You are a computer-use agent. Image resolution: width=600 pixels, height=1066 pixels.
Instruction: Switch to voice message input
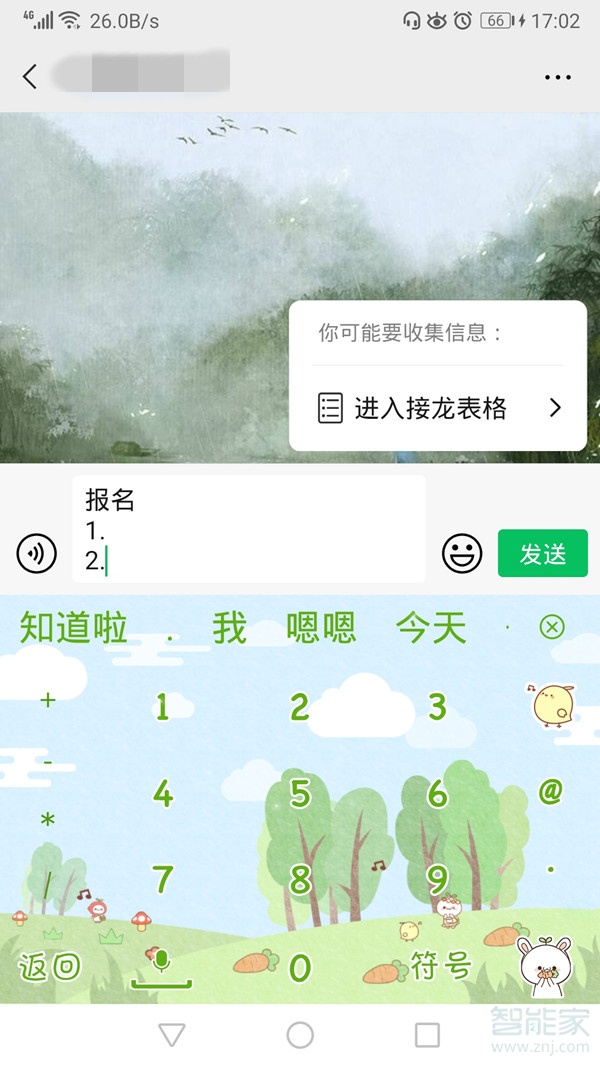pyautogui.click(x=36, y=553)
